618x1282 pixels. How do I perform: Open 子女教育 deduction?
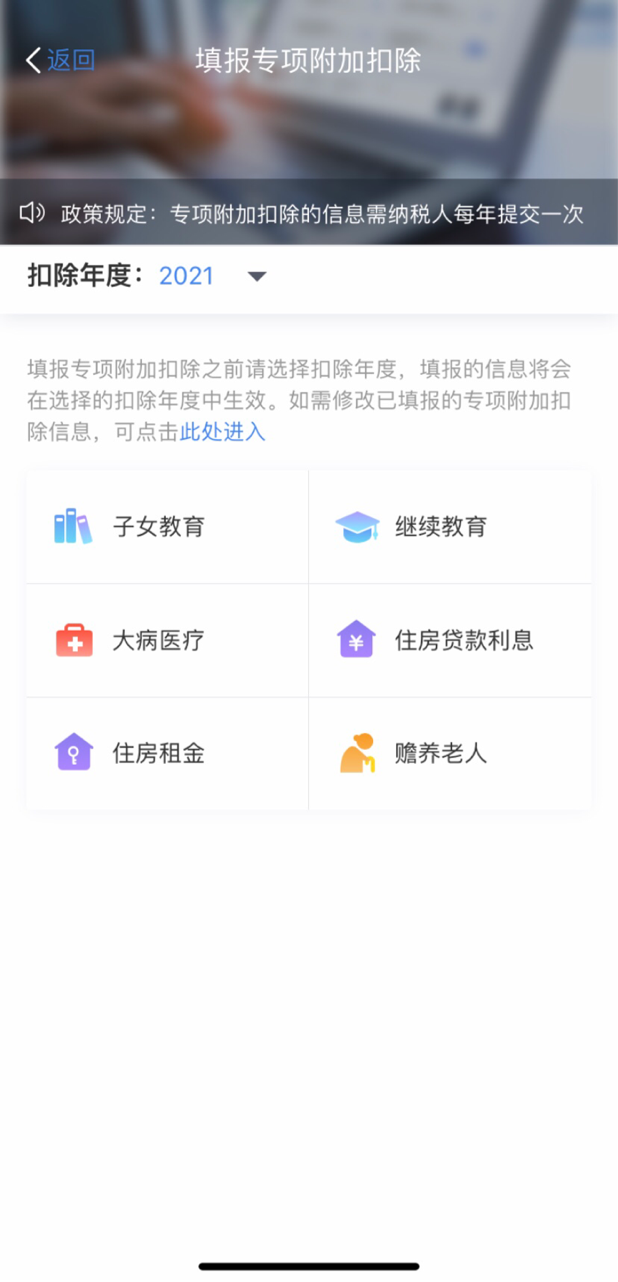167,527
